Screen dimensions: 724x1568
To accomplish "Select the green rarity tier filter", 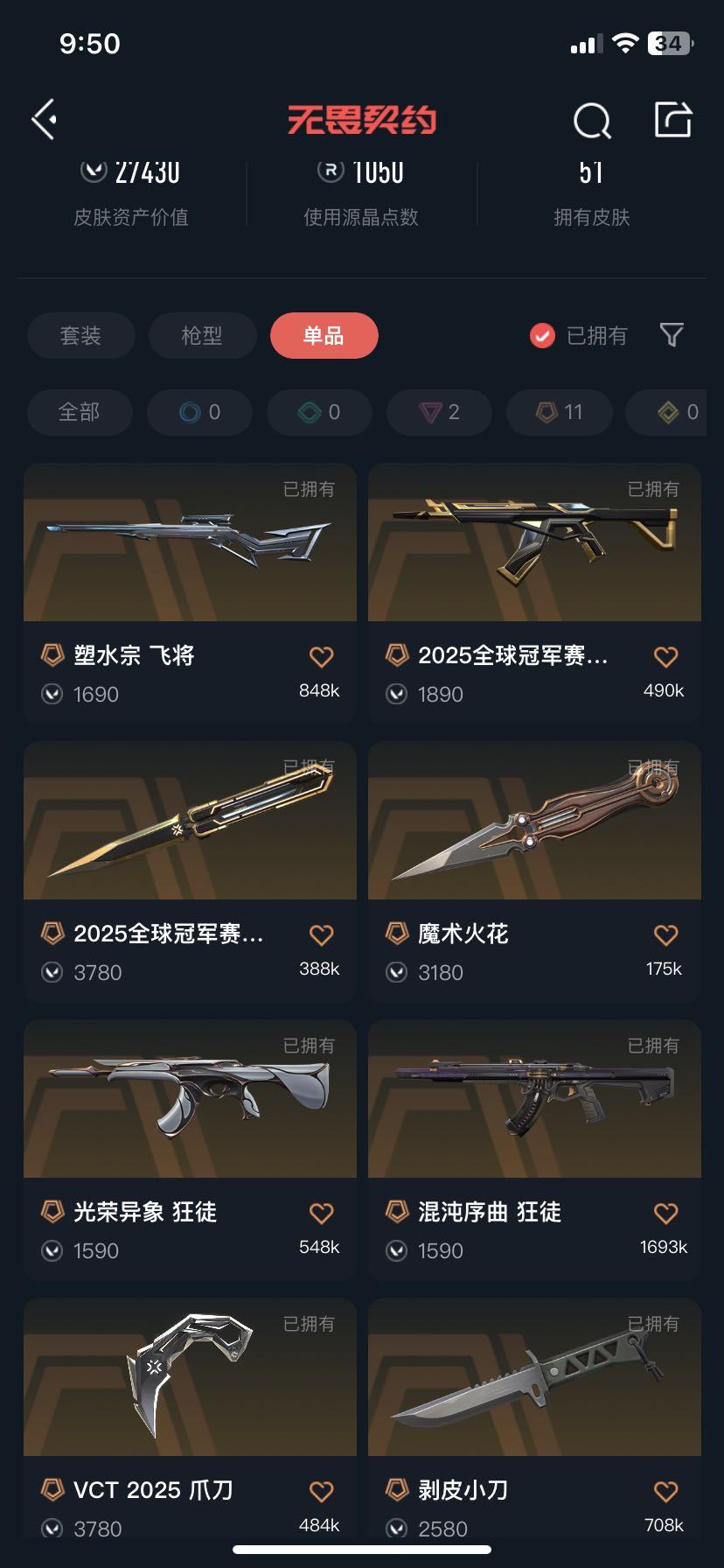I will click(x=319, y=412).
